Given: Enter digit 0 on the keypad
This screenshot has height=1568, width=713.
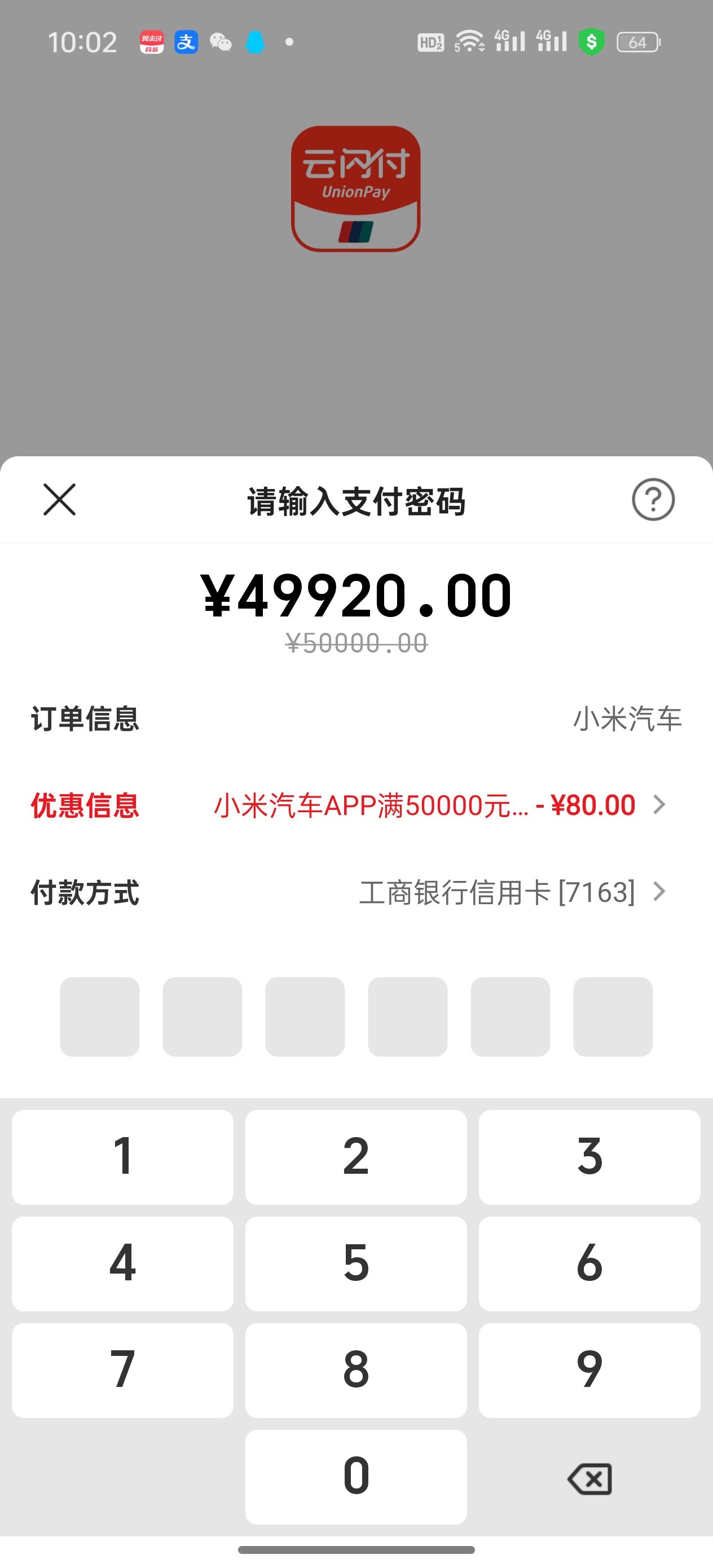Looking at the screenshot, I should pyautogui.click(x=356, y=1477).
